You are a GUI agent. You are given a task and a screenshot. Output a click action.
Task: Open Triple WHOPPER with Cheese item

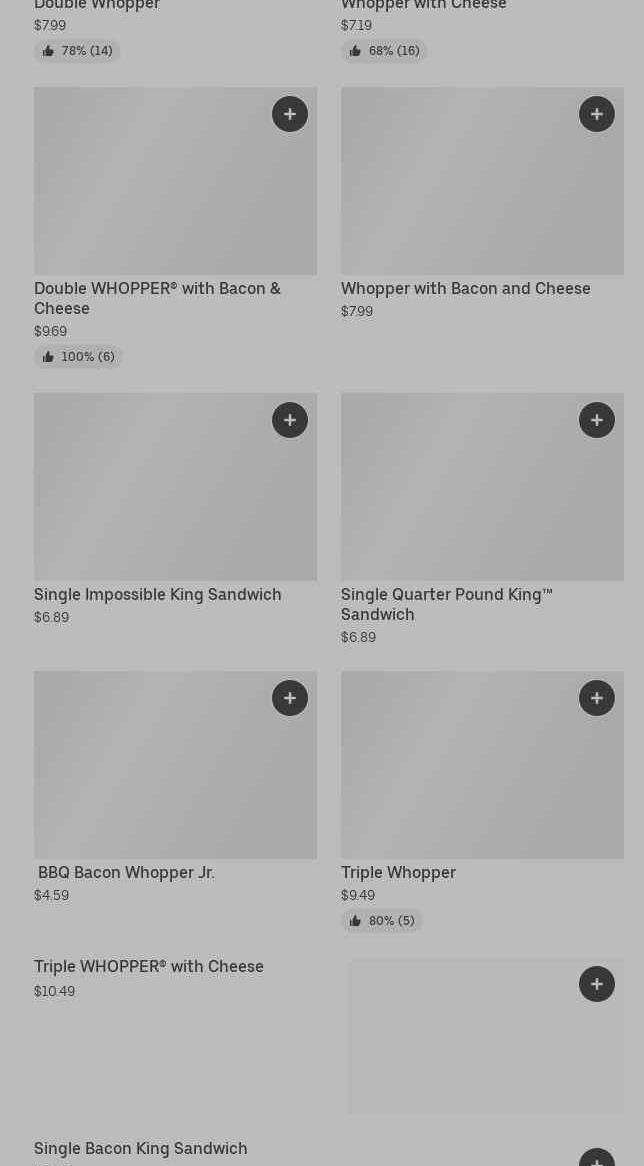(x=149, y=966)
